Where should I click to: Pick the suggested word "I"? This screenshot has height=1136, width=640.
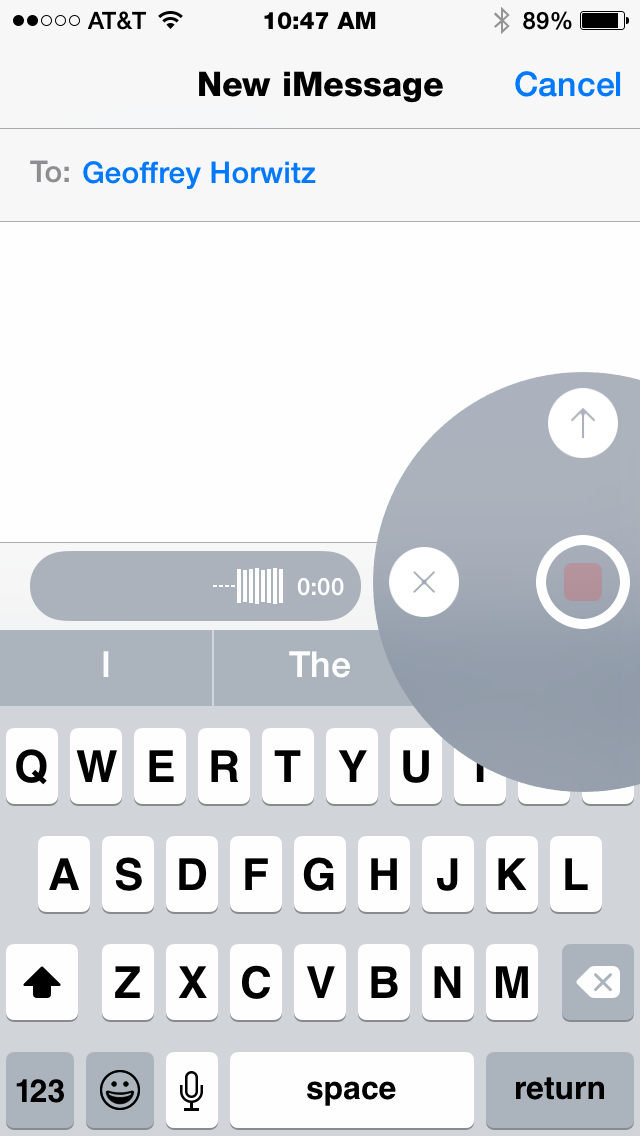[106, 665]
